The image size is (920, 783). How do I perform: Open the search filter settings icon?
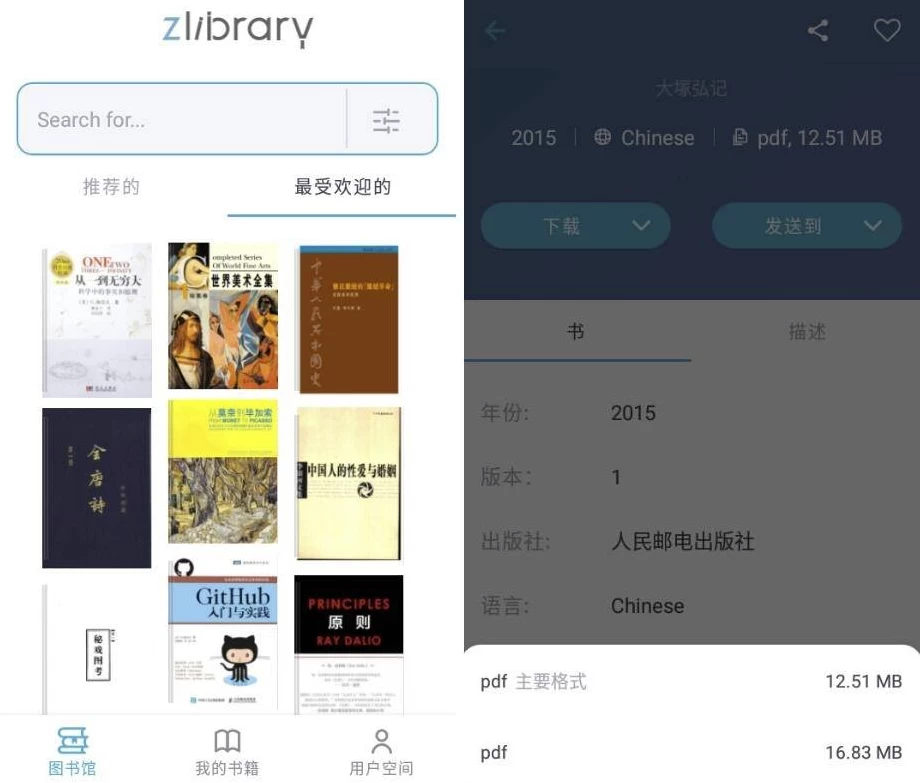[x=386, y=121]
